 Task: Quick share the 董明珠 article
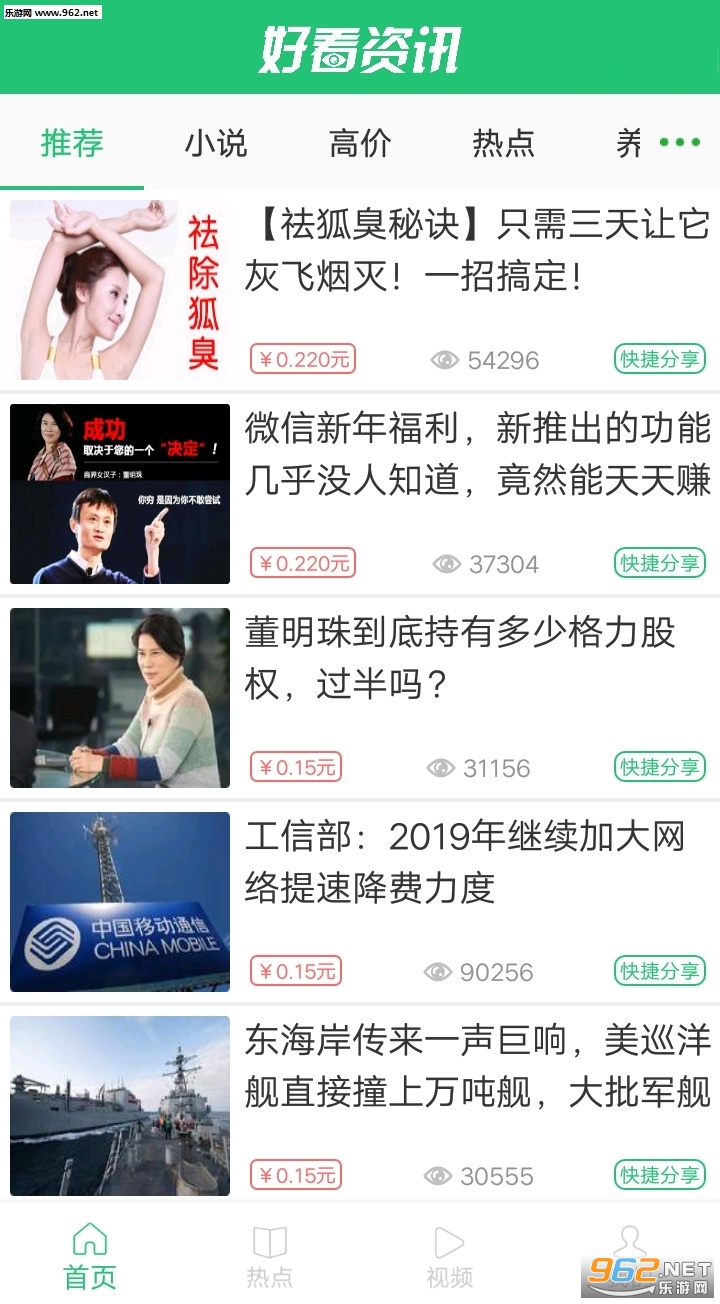point(660,767)
